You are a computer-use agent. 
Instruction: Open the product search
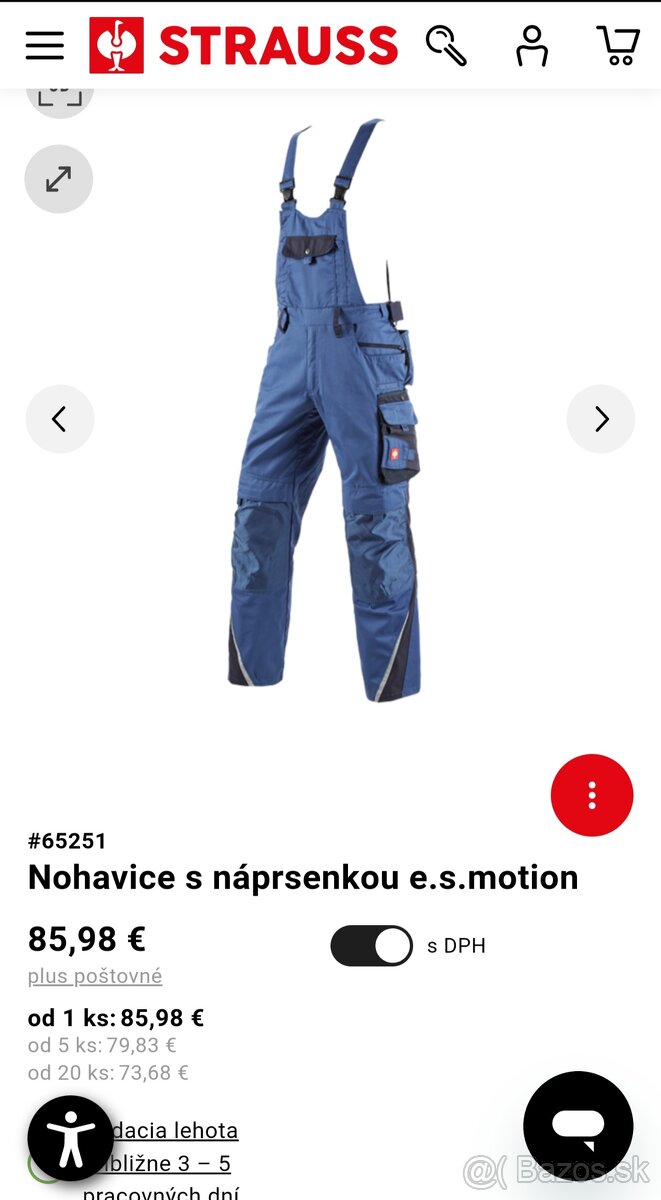[446, 45]
